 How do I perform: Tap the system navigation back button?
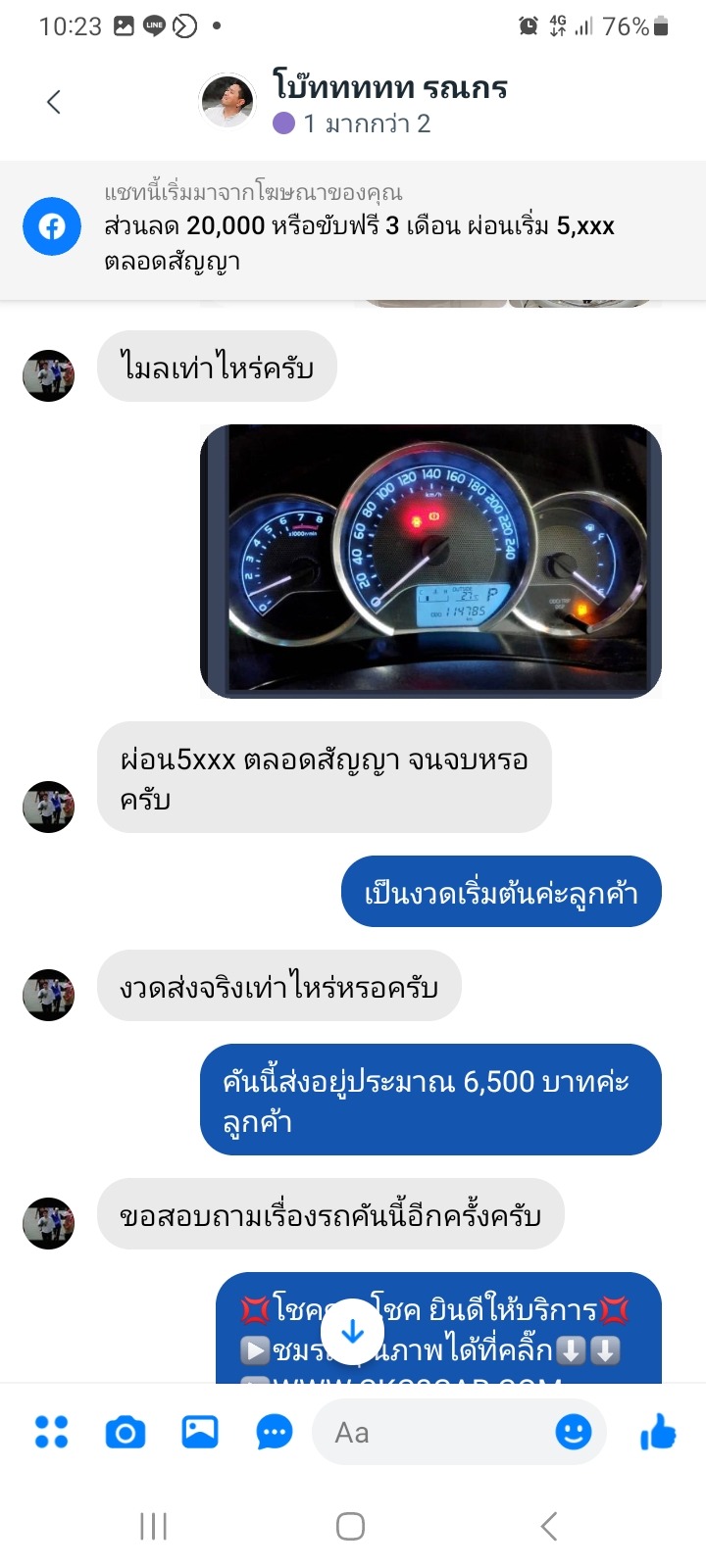point(549,1526)
